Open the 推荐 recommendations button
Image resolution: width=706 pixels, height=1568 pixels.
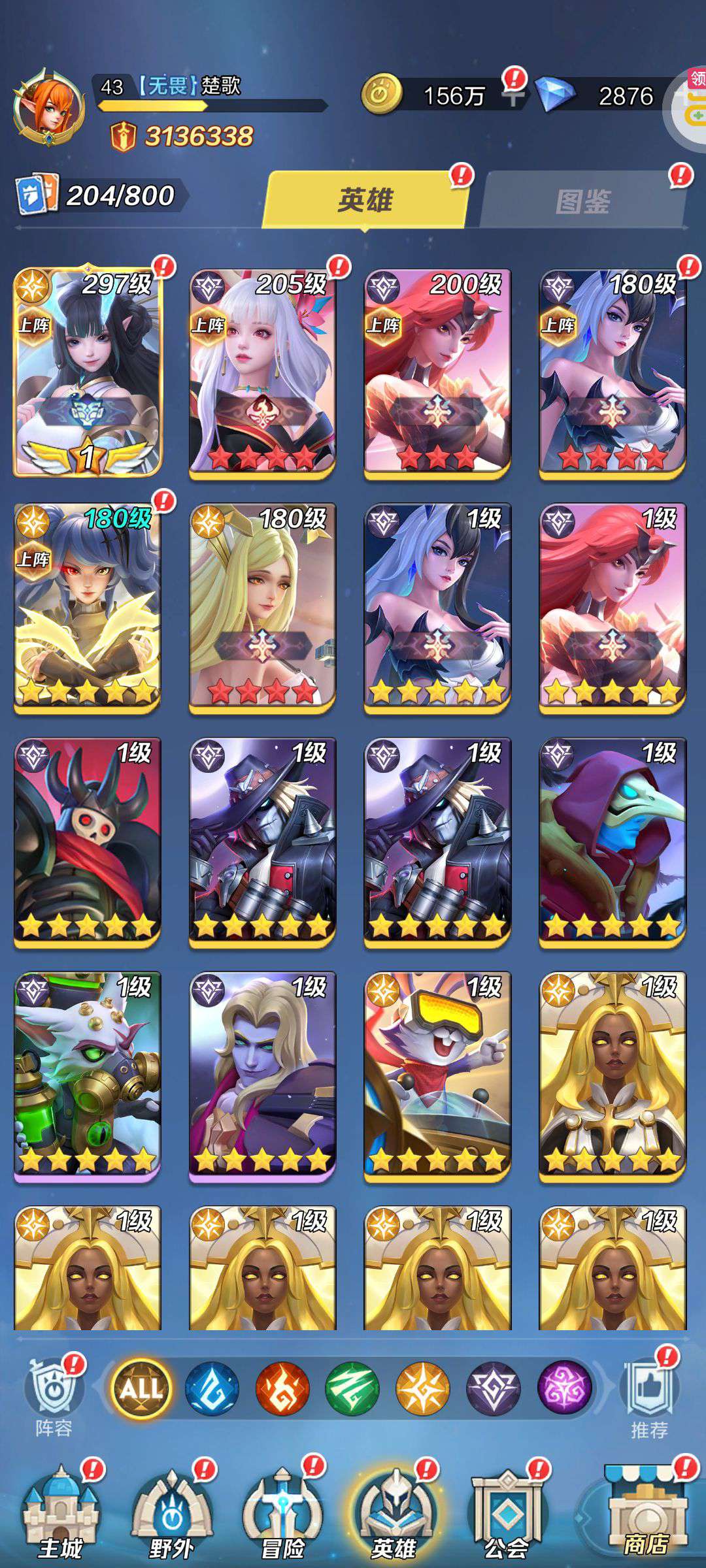650,1398
